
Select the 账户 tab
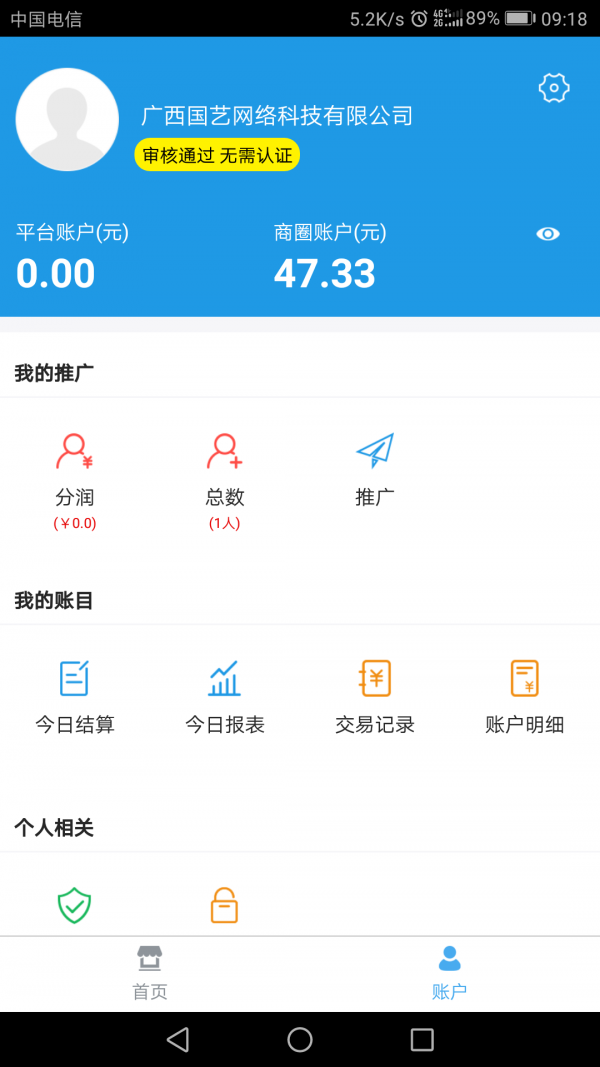point(450,974)
